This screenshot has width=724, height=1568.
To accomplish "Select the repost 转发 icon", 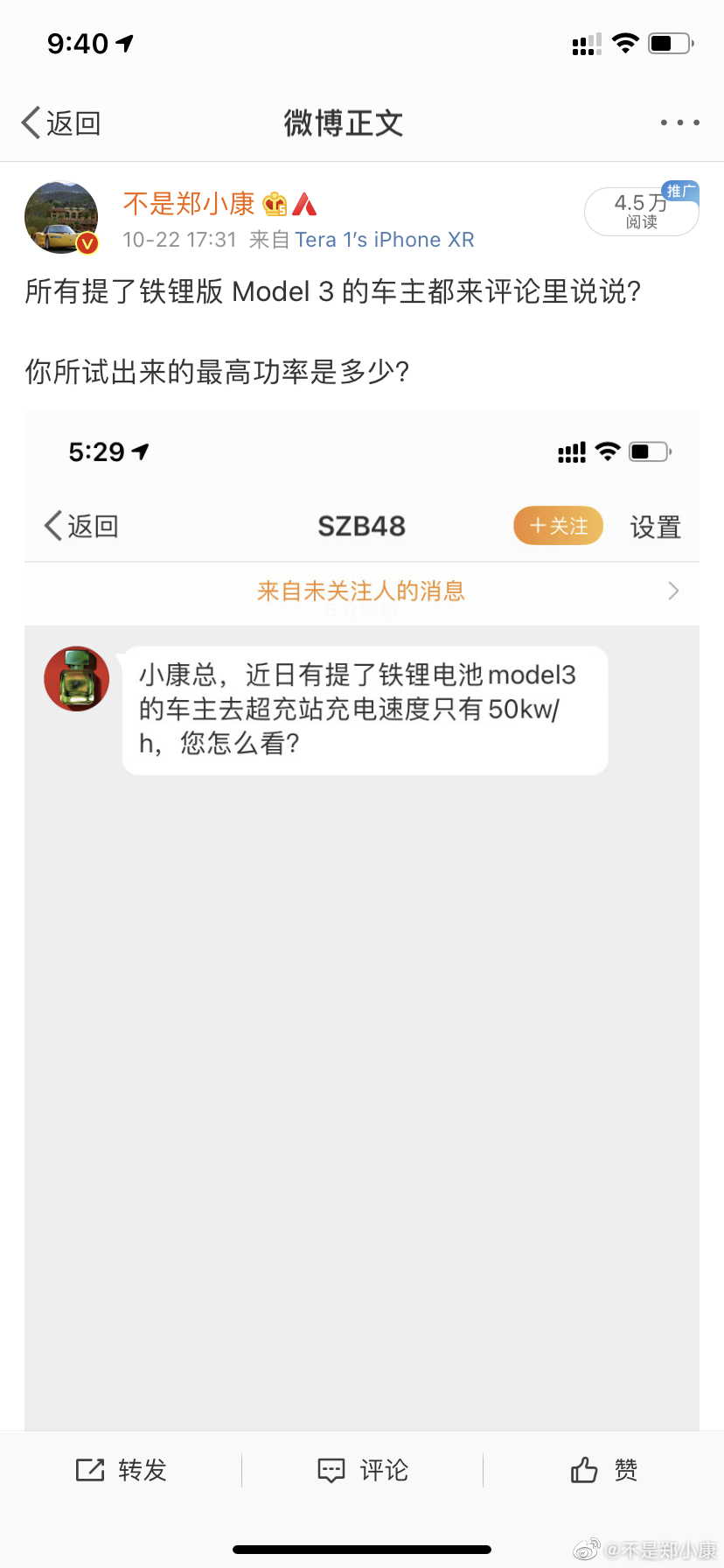I will pyautogui.click(x=90, y=1470).
